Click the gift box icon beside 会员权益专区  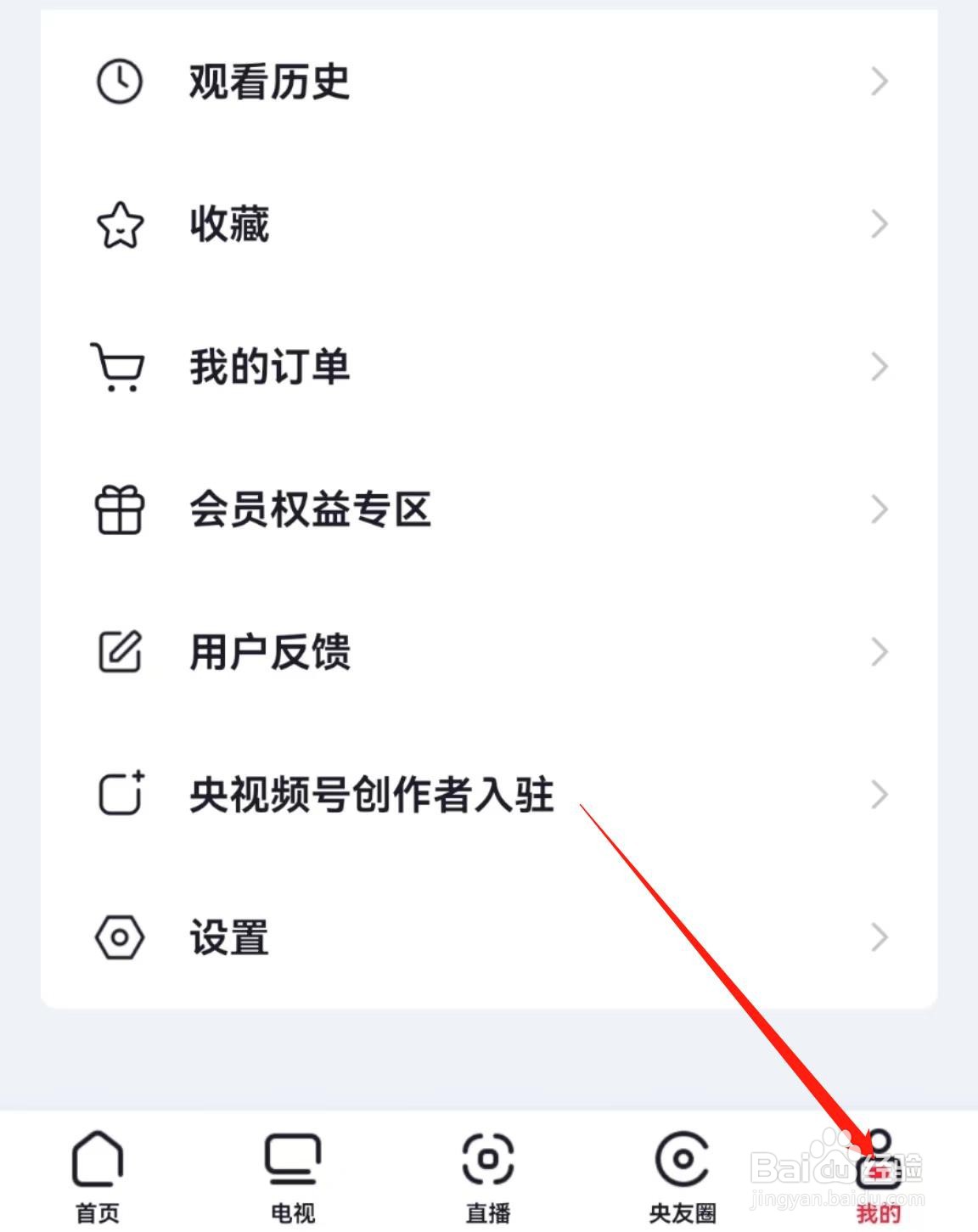118,509
